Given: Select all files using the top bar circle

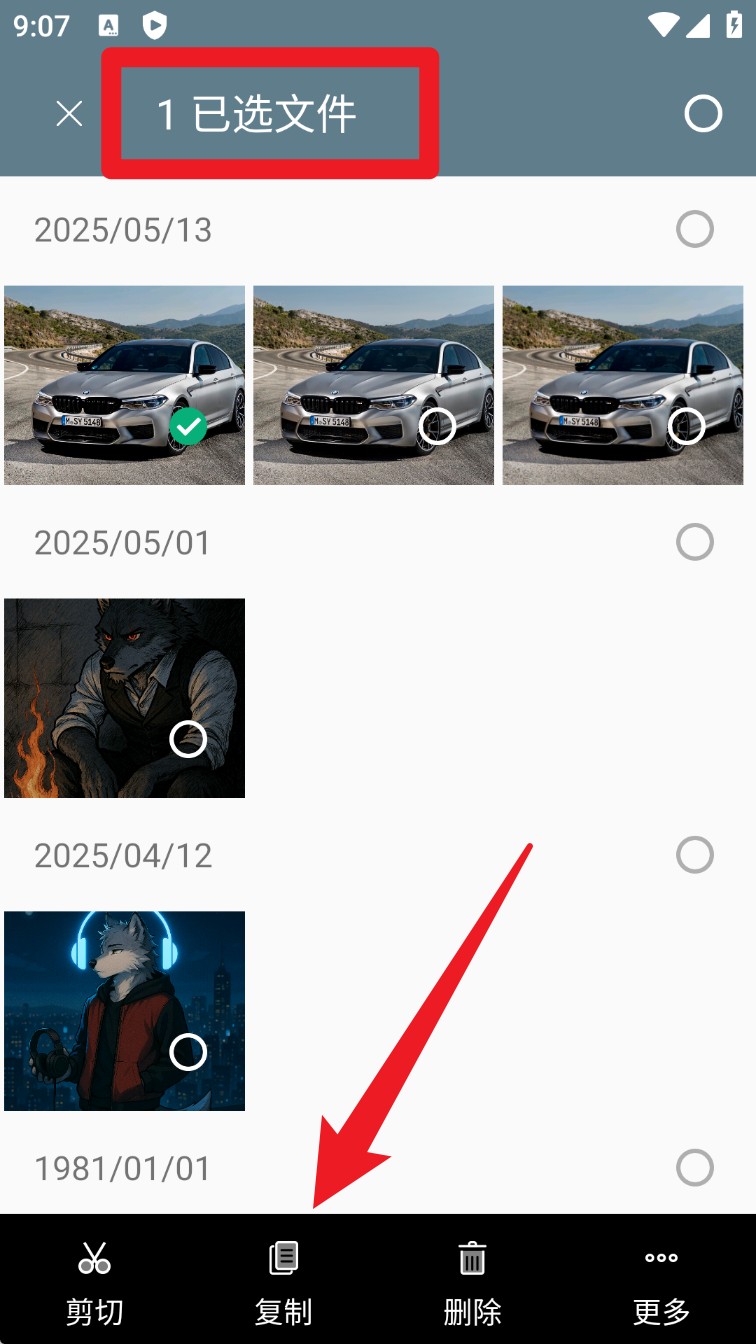Looking at the screenshot, I should [703, 114].
